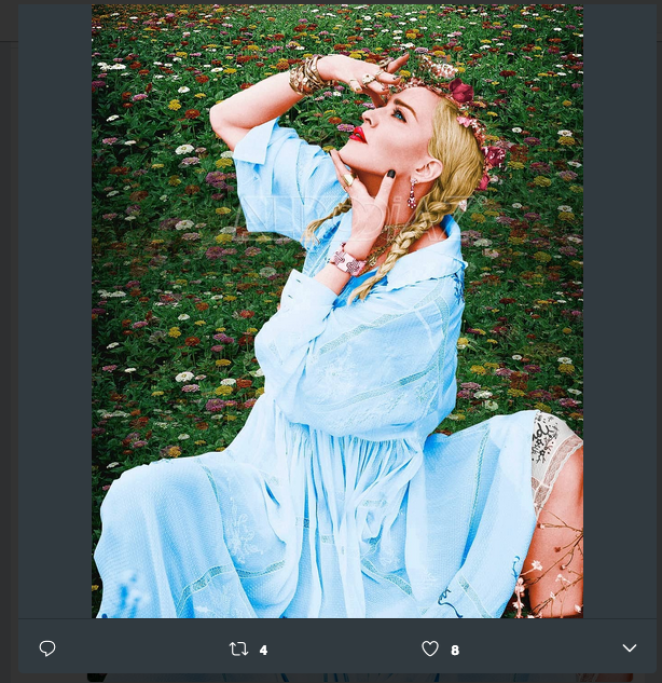Retweet this post with 4 retweets
This screenshot has height=683, width=662.
click(239, 649)
